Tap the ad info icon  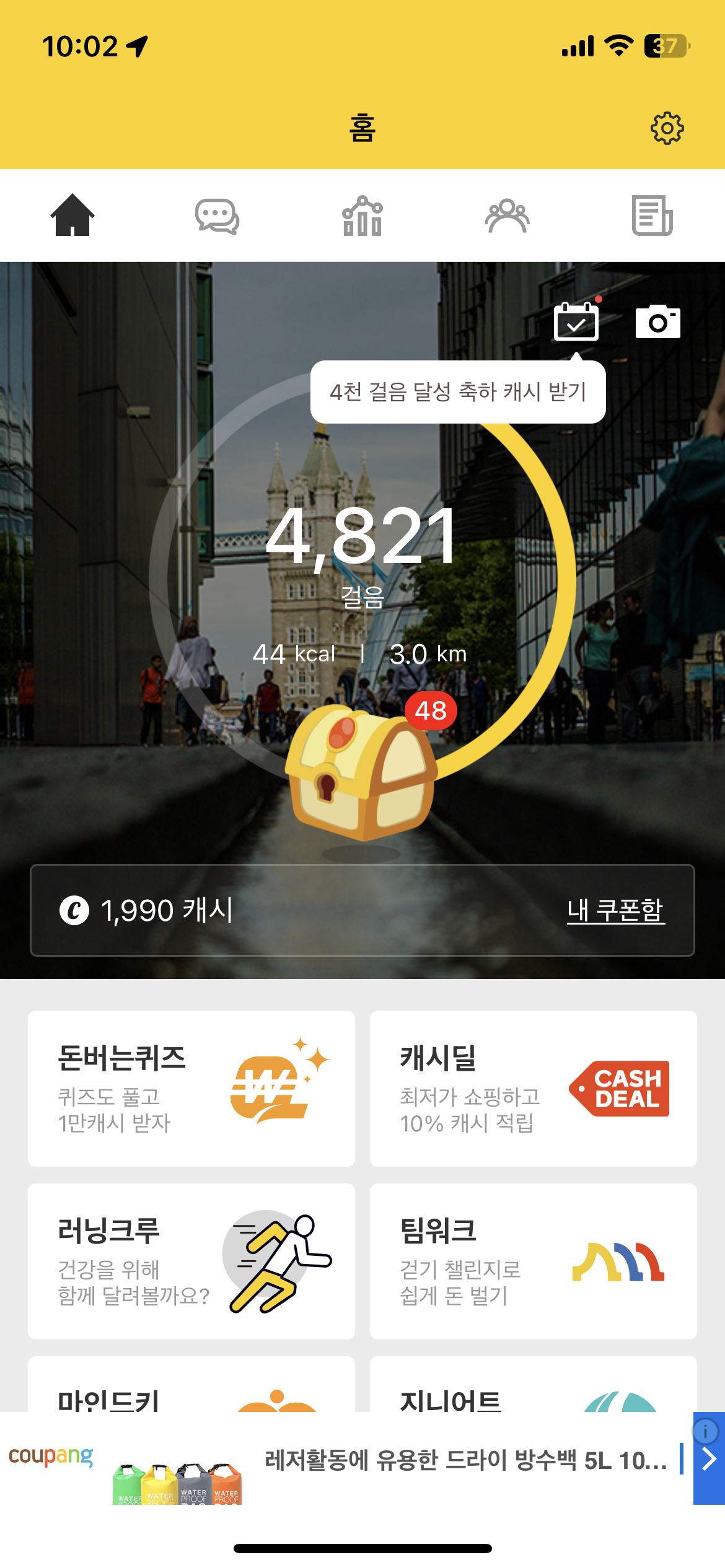point(705,1431)
